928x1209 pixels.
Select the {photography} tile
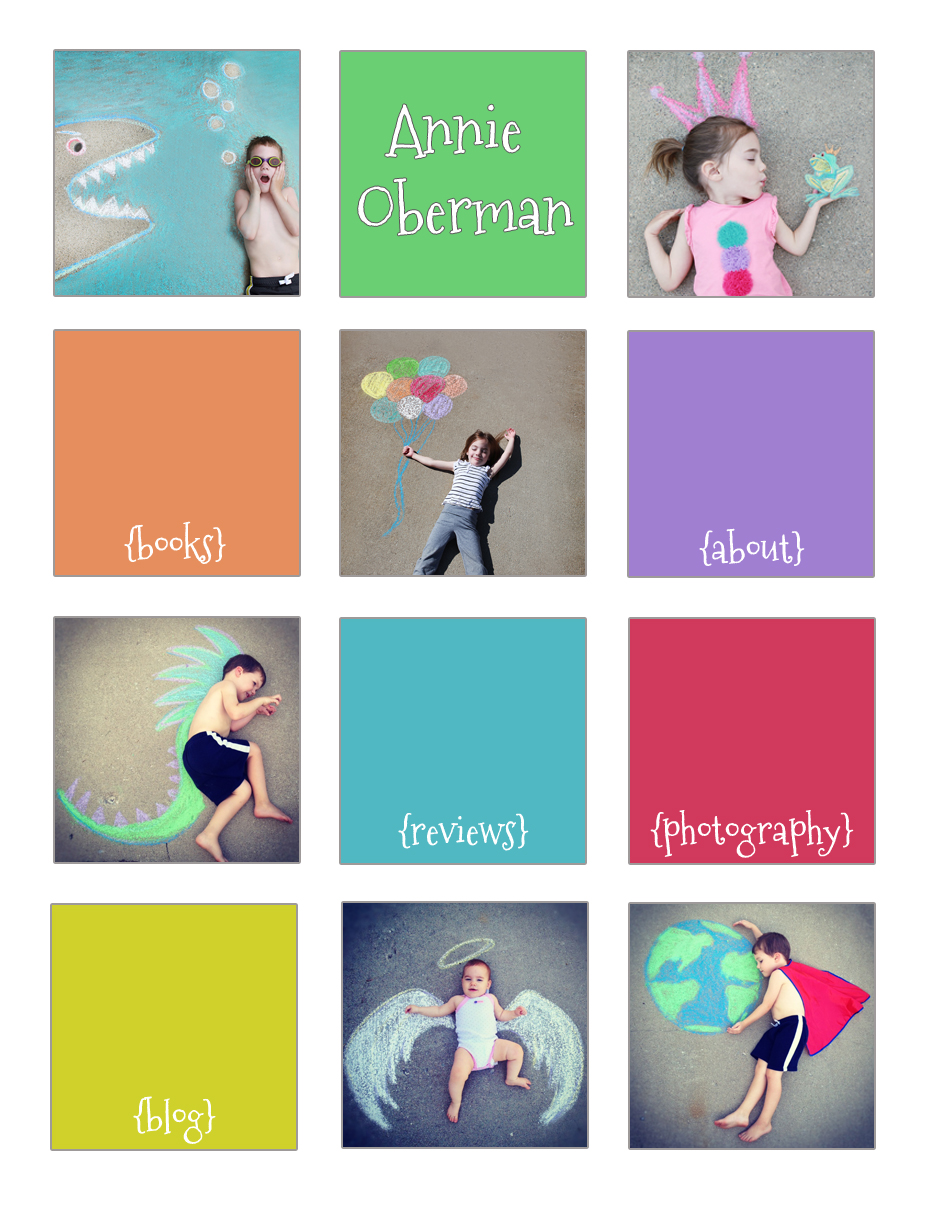751,741
